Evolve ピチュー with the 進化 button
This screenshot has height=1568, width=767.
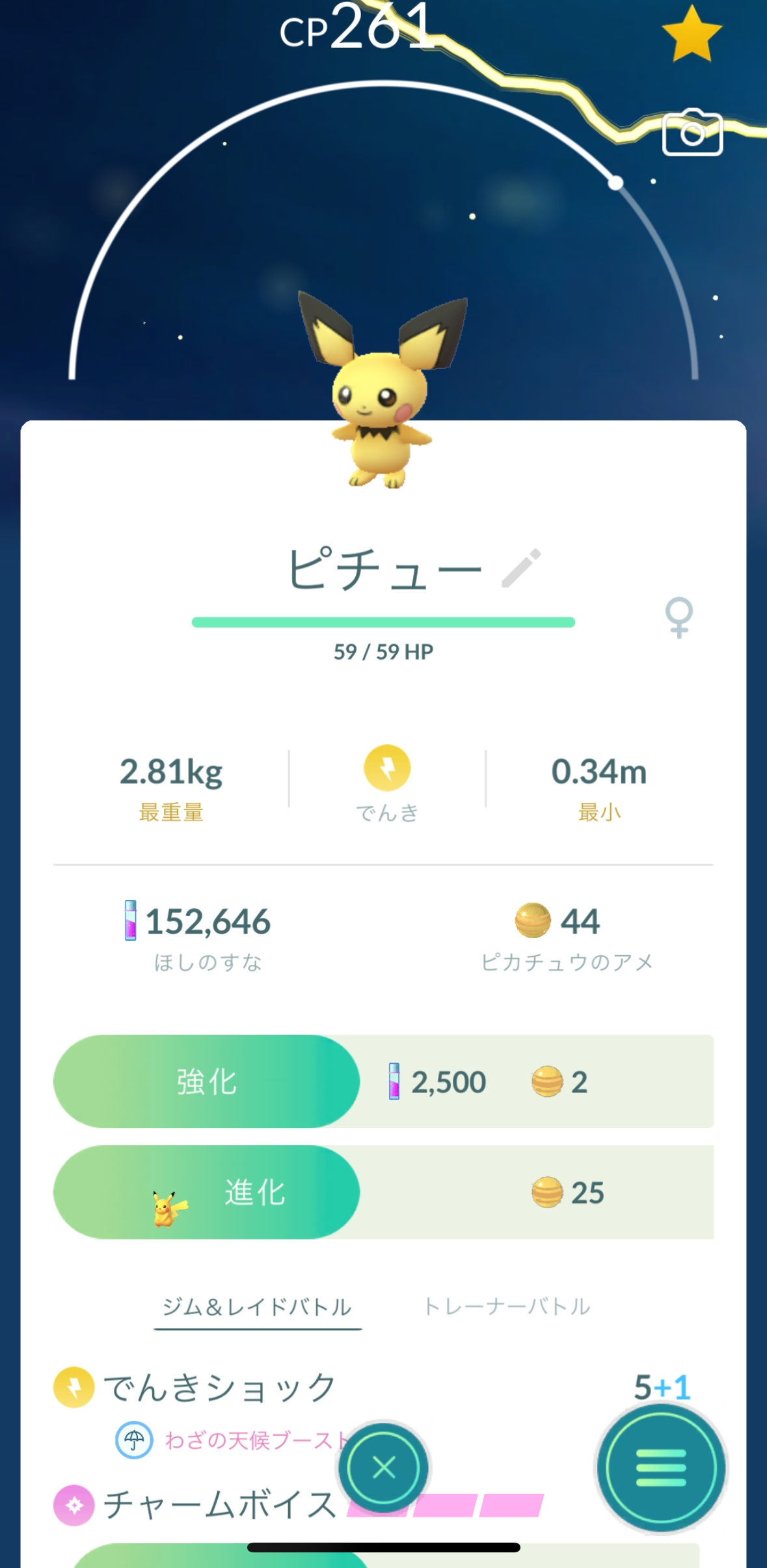click(x=206, y=1192)
